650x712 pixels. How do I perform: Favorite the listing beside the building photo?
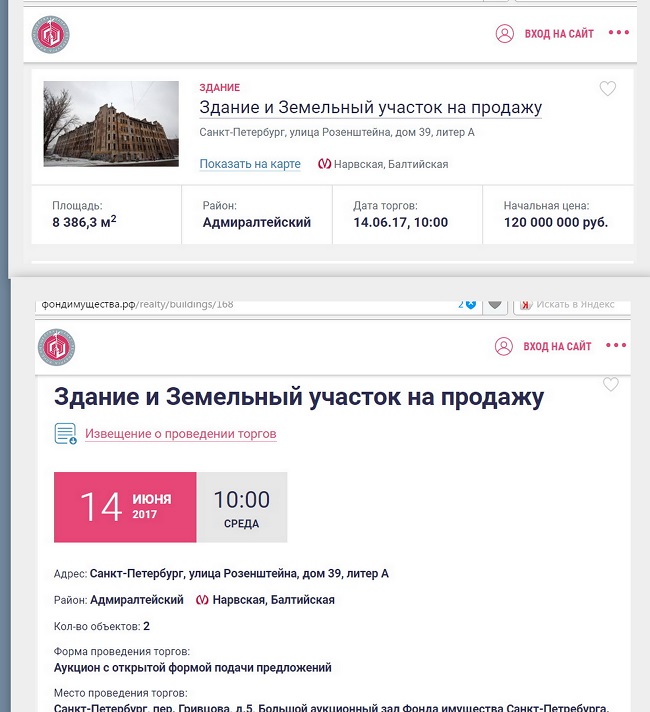tap(607, 89)
